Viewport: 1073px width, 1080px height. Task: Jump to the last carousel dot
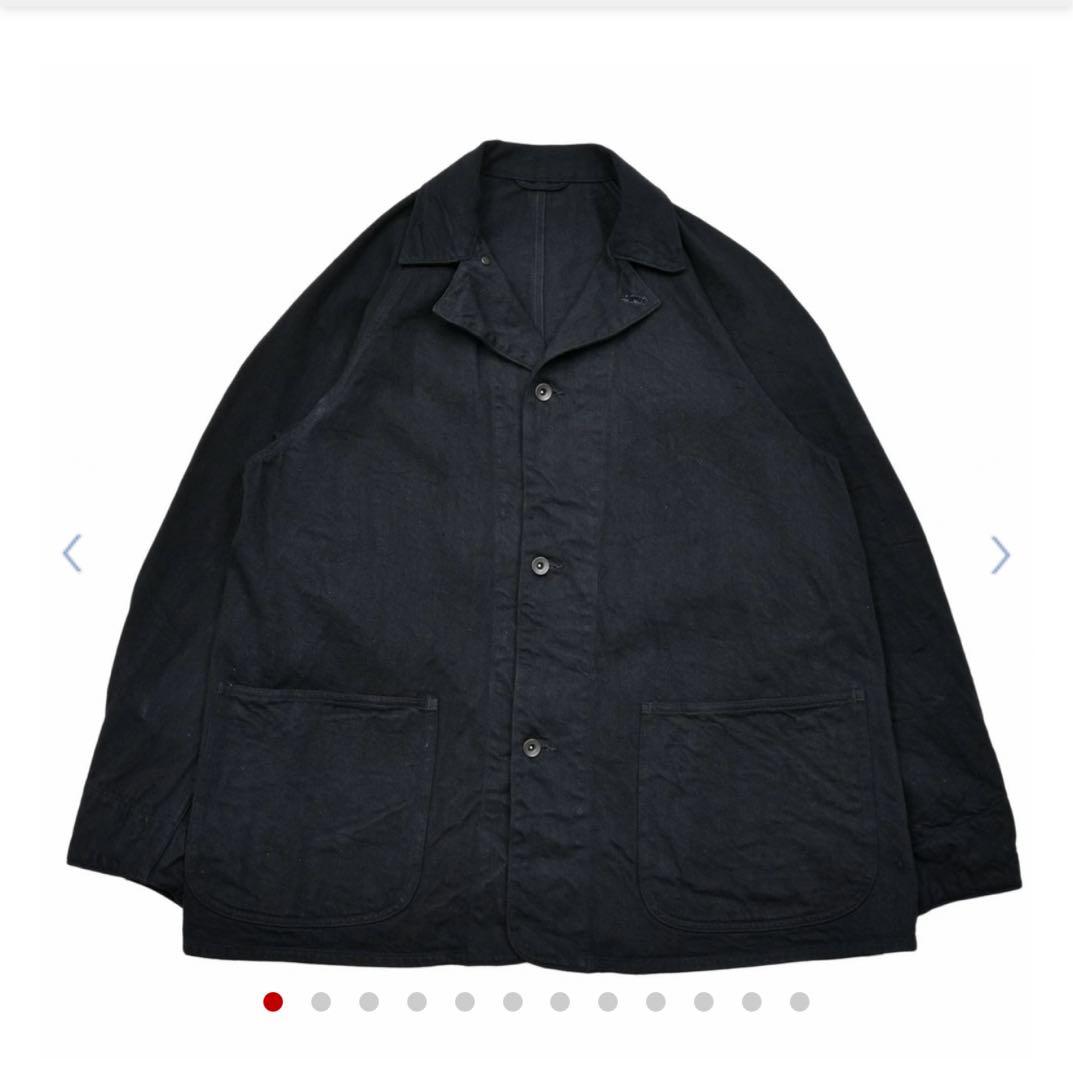[x=799, y=1002]
